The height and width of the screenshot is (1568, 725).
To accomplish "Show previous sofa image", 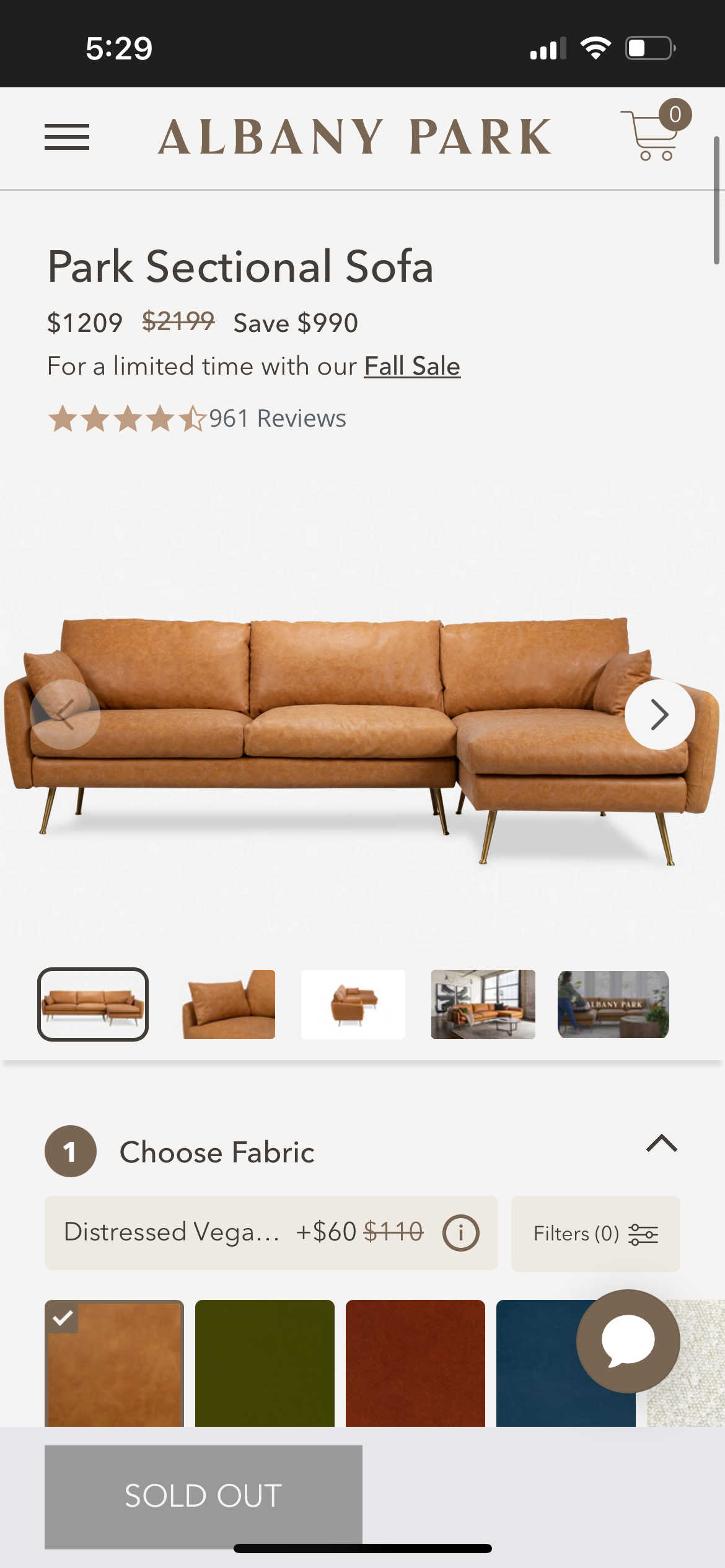I will pos(65,715).
